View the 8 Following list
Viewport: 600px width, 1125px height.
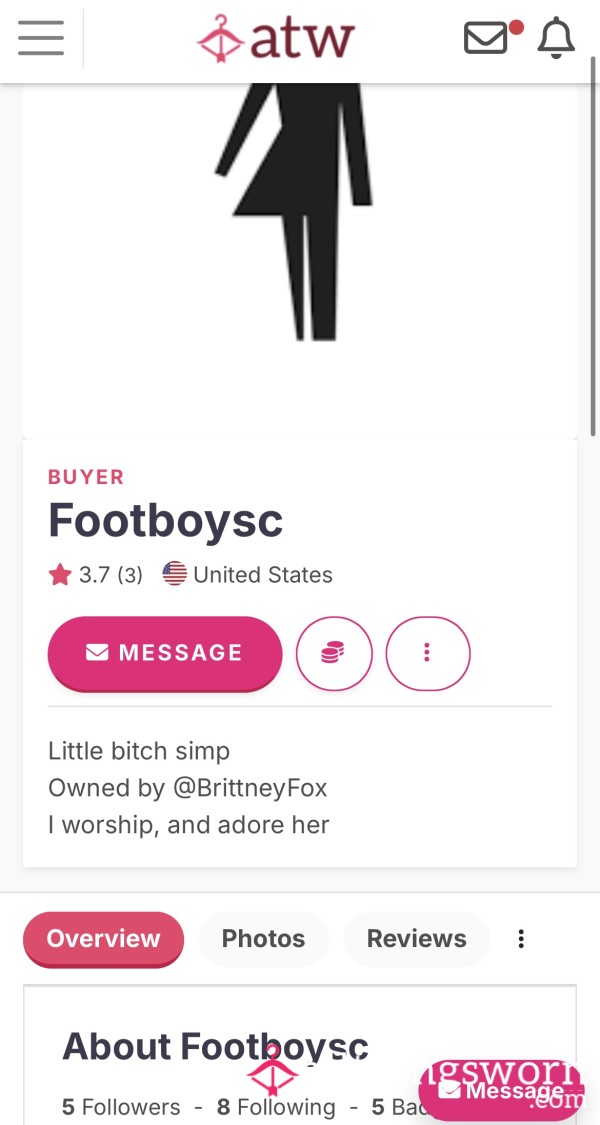pos(276,1107)
